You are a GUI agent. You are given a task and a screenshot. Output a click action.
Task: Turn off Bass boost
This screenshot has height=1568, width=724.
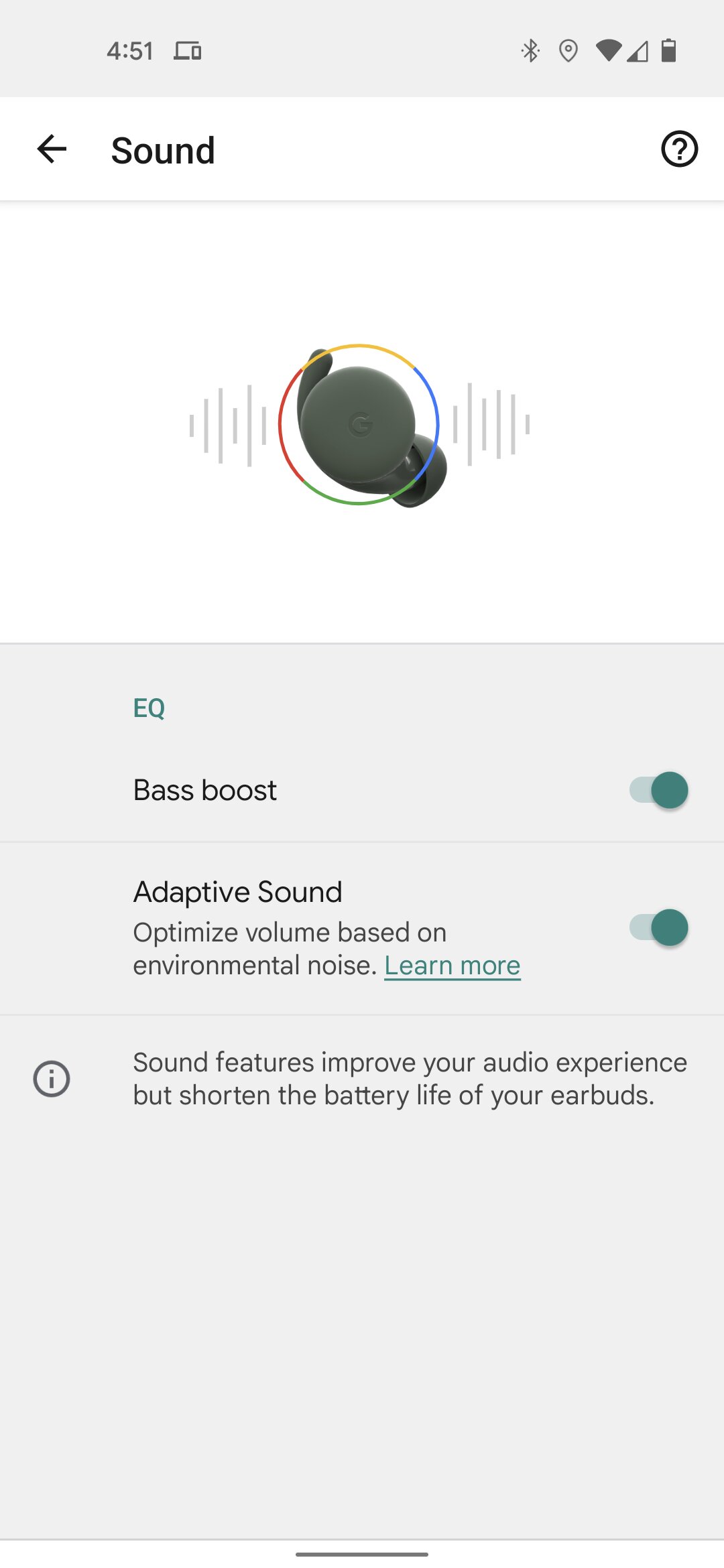tap(658, 790)
